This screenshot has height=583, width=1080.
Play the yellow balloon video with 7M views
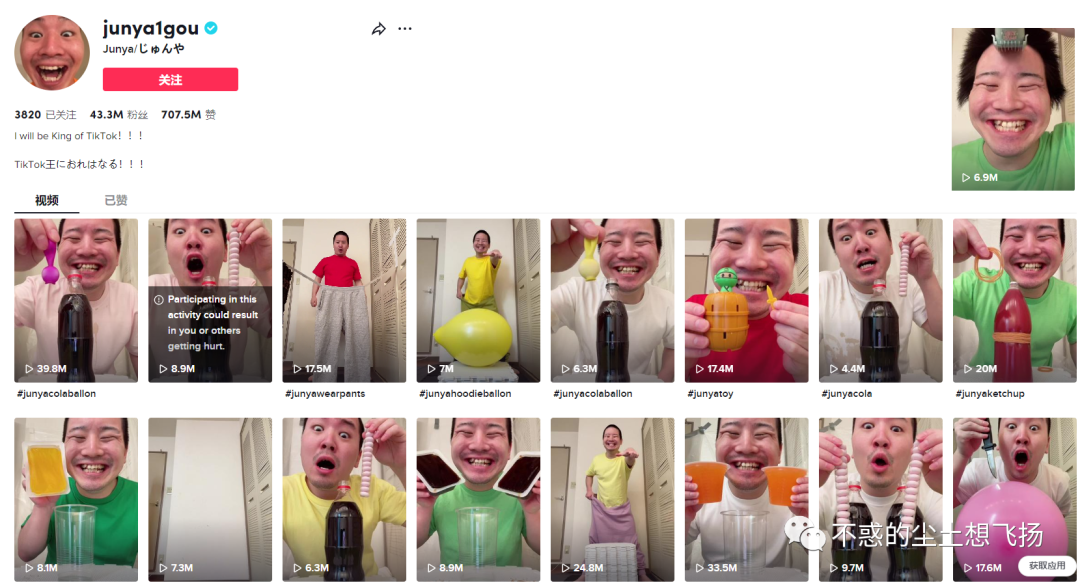pos(478,300)
